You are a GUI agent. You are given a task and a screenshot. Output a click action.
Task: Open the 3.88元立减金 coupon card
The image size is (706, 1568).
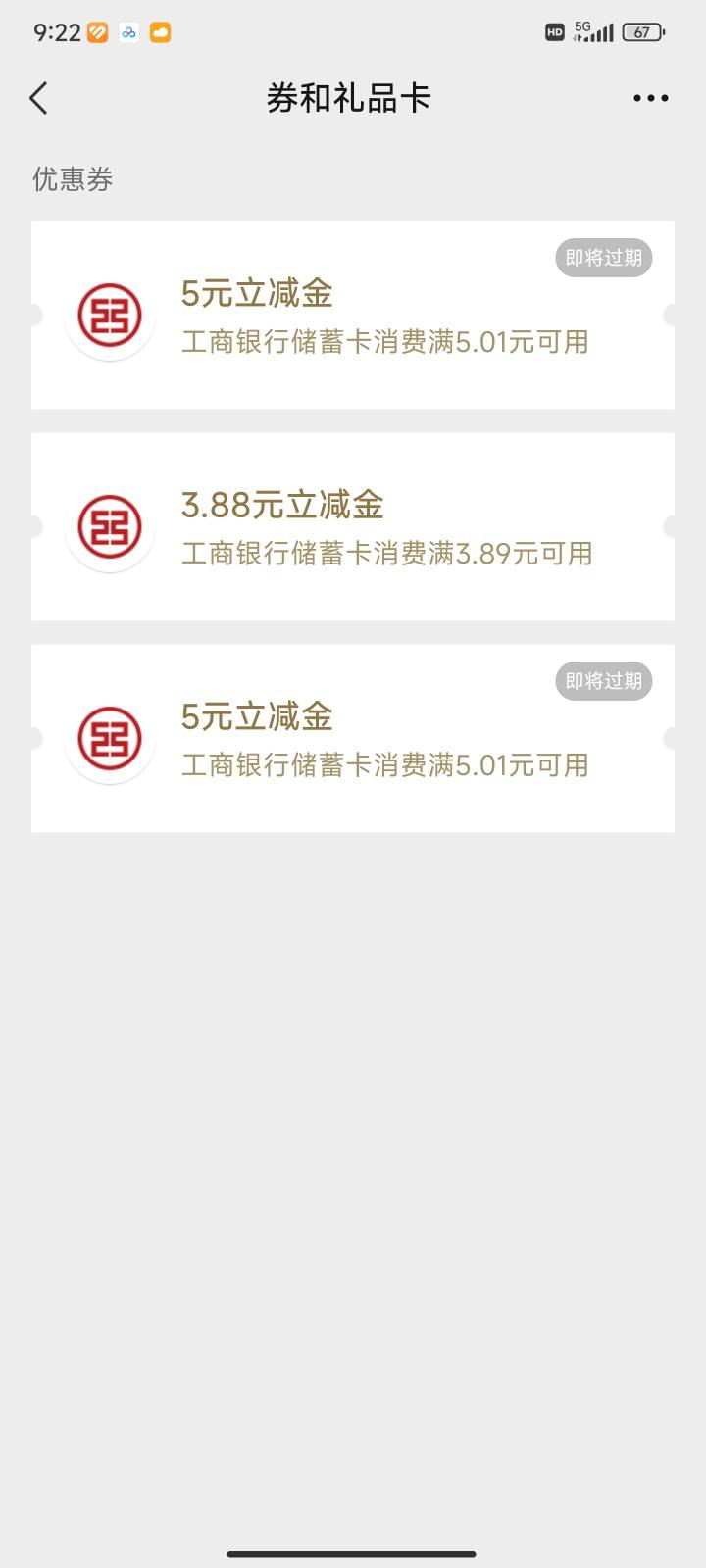point(353,526)
